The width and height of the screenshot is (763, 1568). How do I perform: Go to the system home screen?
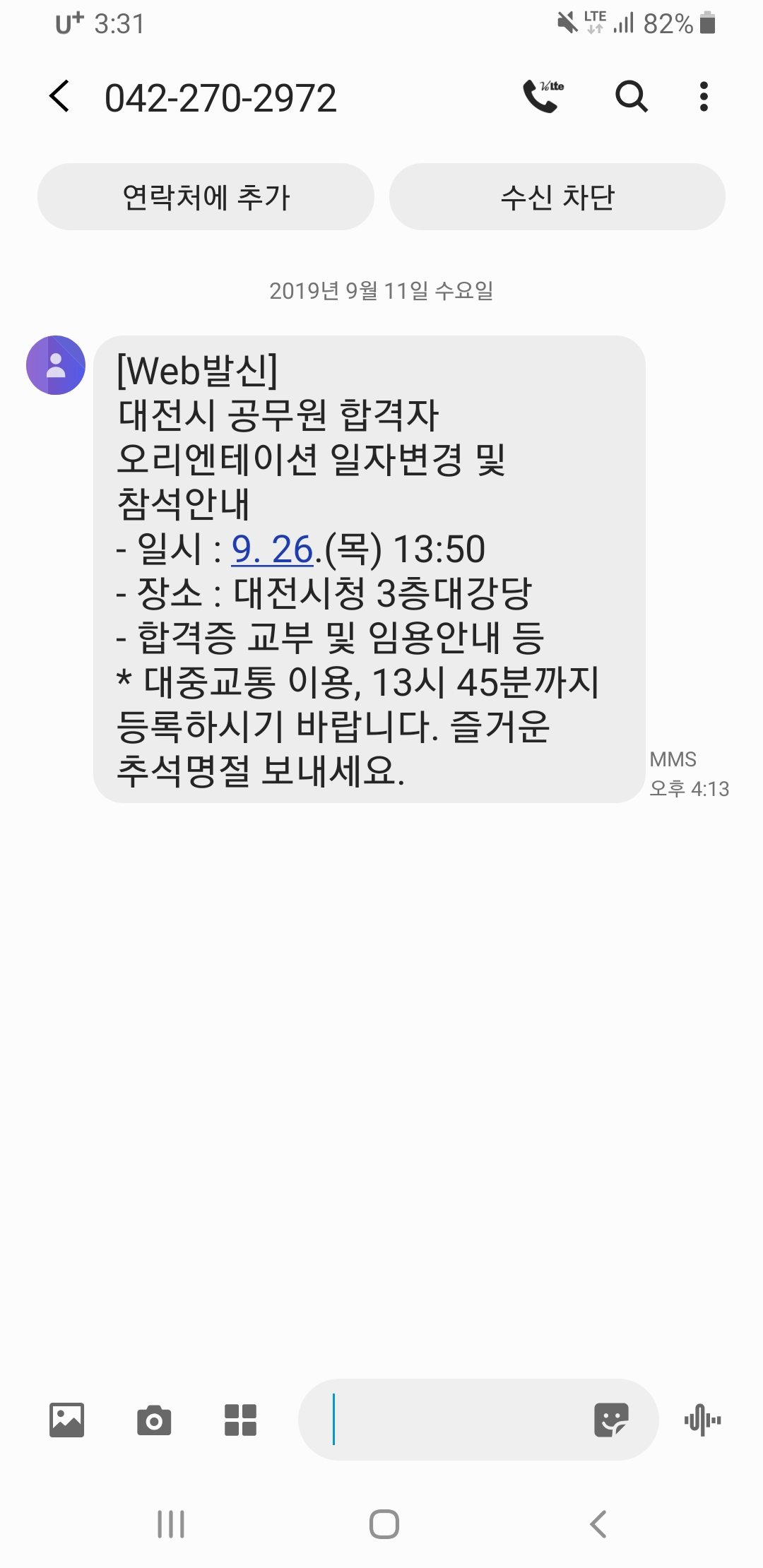click(384, 1524)
